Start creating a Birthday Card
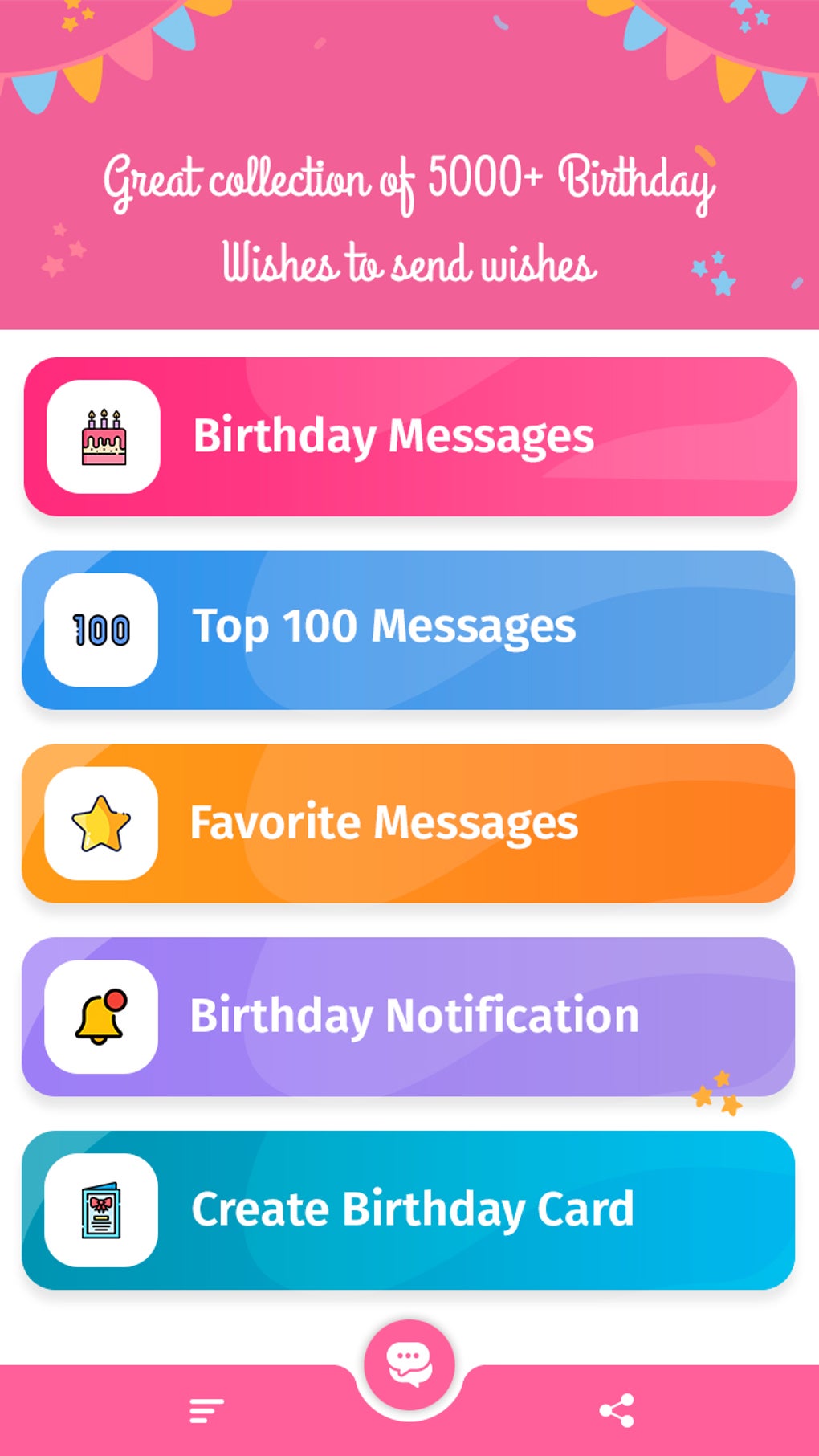Viewport: 819px width, 1456px height. (411, 1209)
